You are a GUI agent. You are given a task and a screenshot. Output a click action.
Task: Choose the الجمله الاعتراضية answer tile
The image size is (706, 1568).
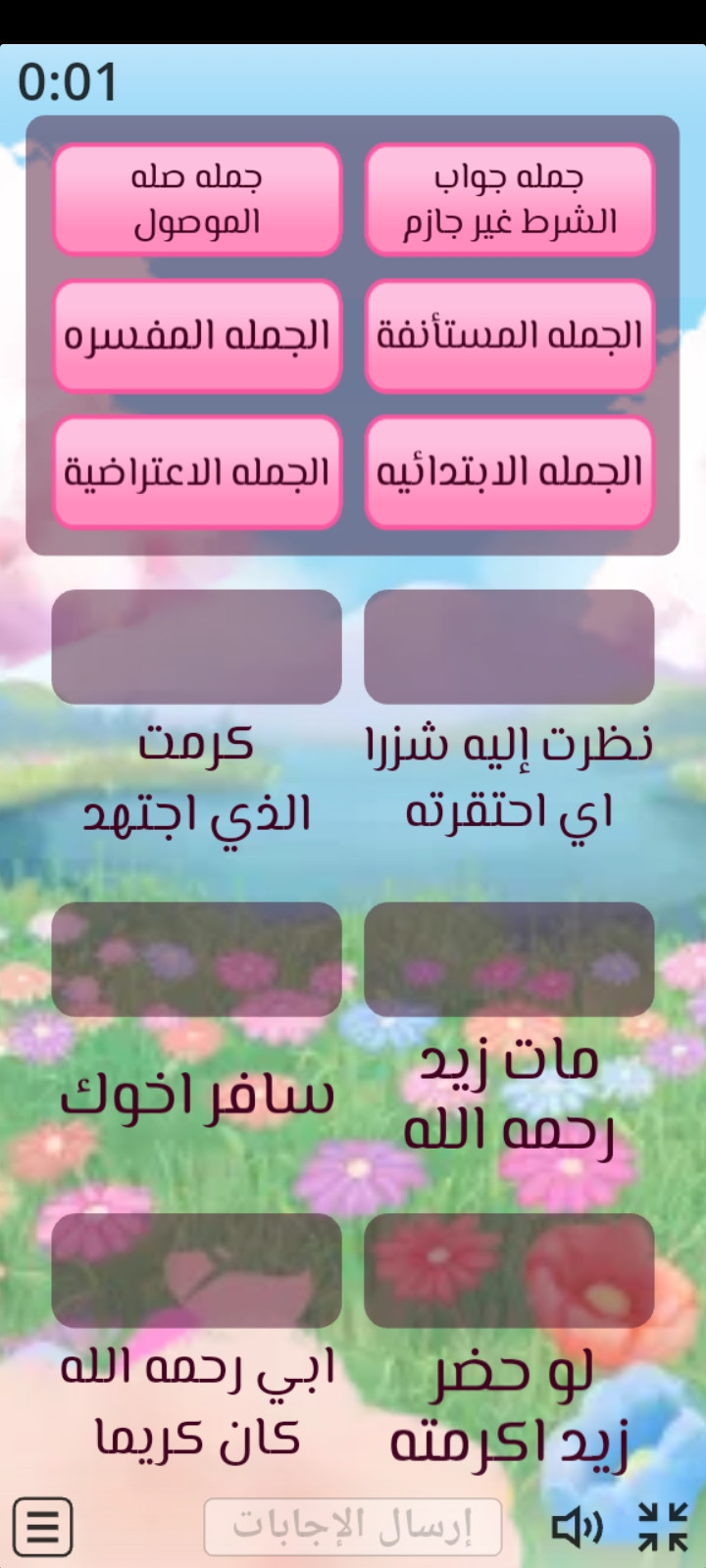tap(197, 472)
